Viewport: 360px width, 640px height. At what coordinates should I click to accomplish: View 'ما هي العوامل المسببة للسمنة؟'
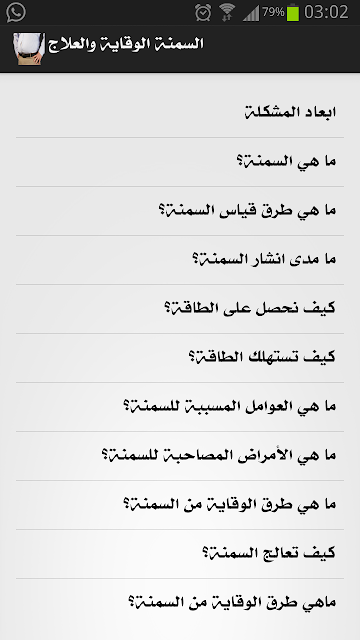click(x=180, y=407)
